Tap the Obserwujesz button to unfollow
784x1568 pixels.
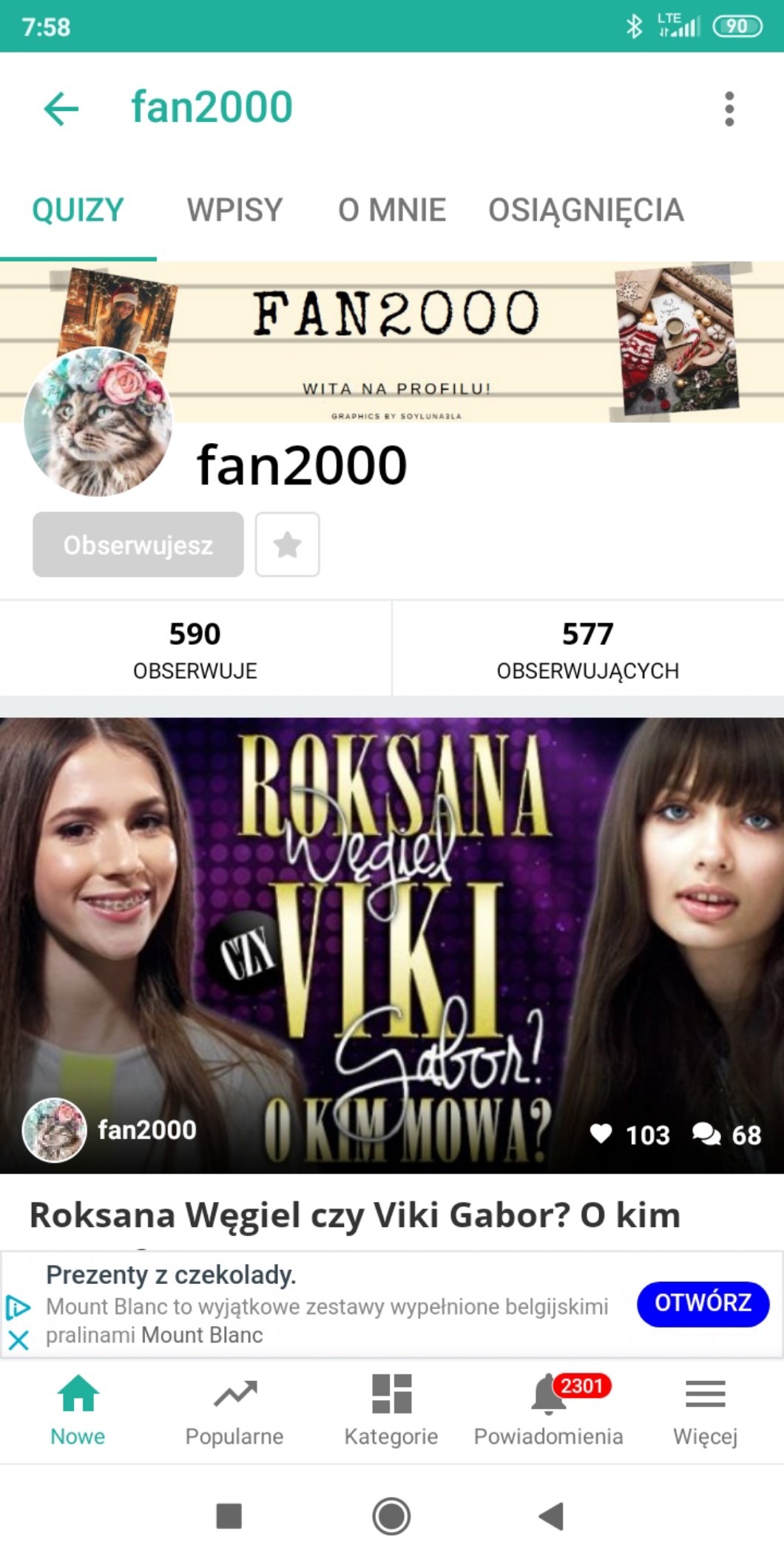coord(138,544)
